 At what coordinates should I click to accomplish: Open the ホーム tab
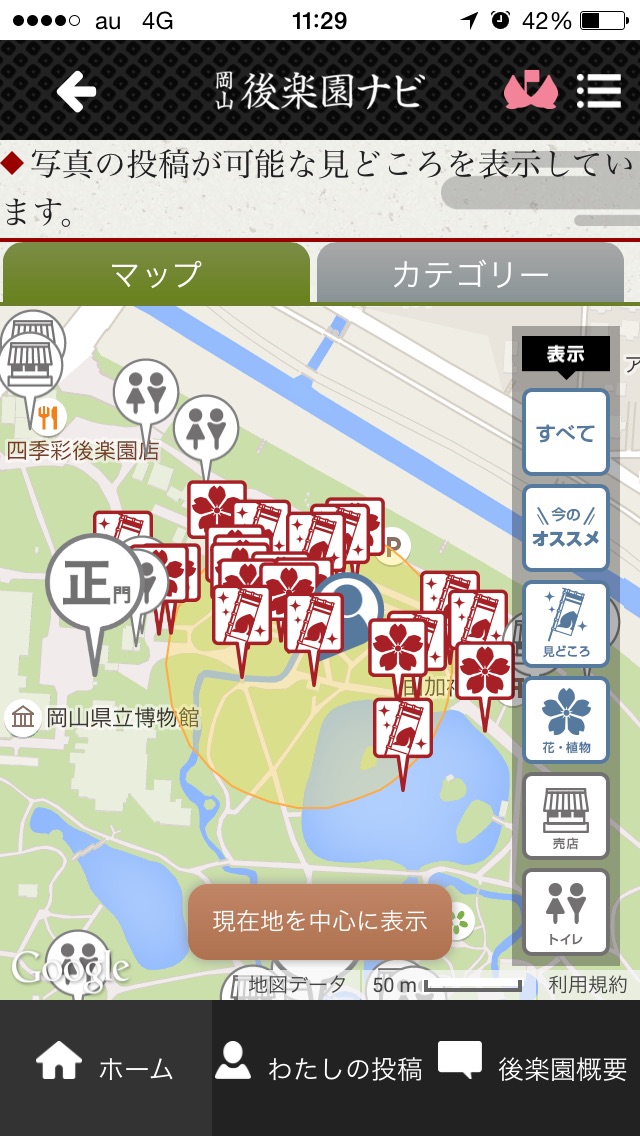pos(106,1067)
